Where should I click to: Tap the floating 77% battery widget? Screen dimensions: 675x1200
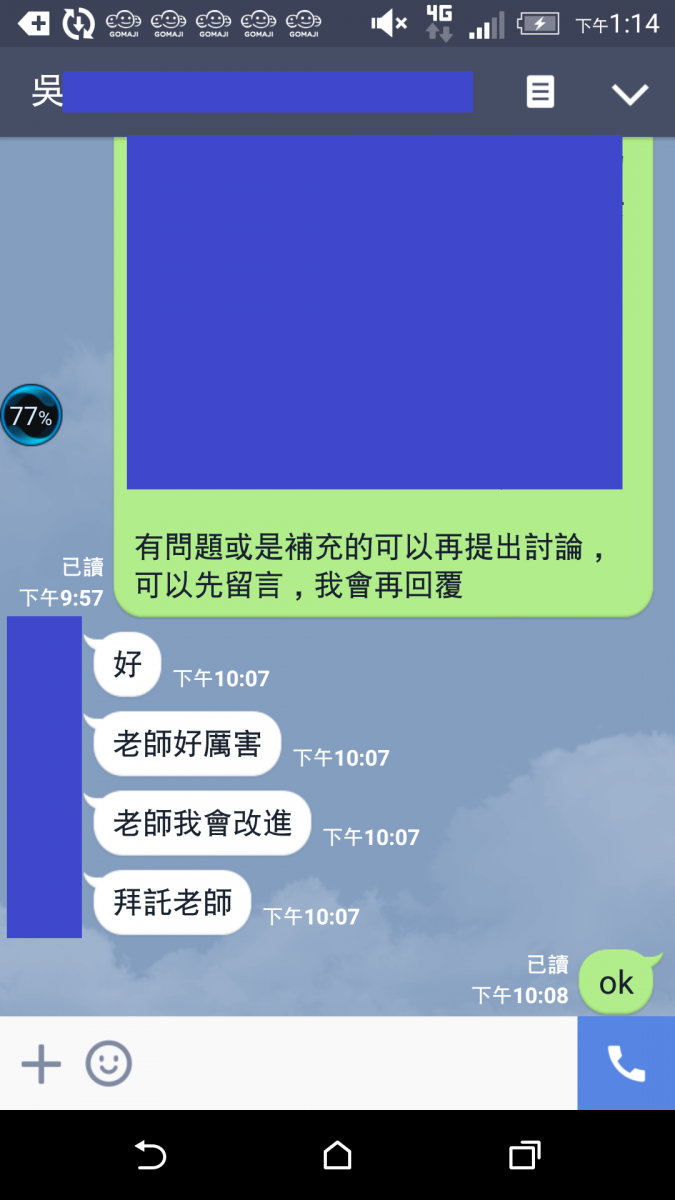pyautogui.click(x=31, y=415)
